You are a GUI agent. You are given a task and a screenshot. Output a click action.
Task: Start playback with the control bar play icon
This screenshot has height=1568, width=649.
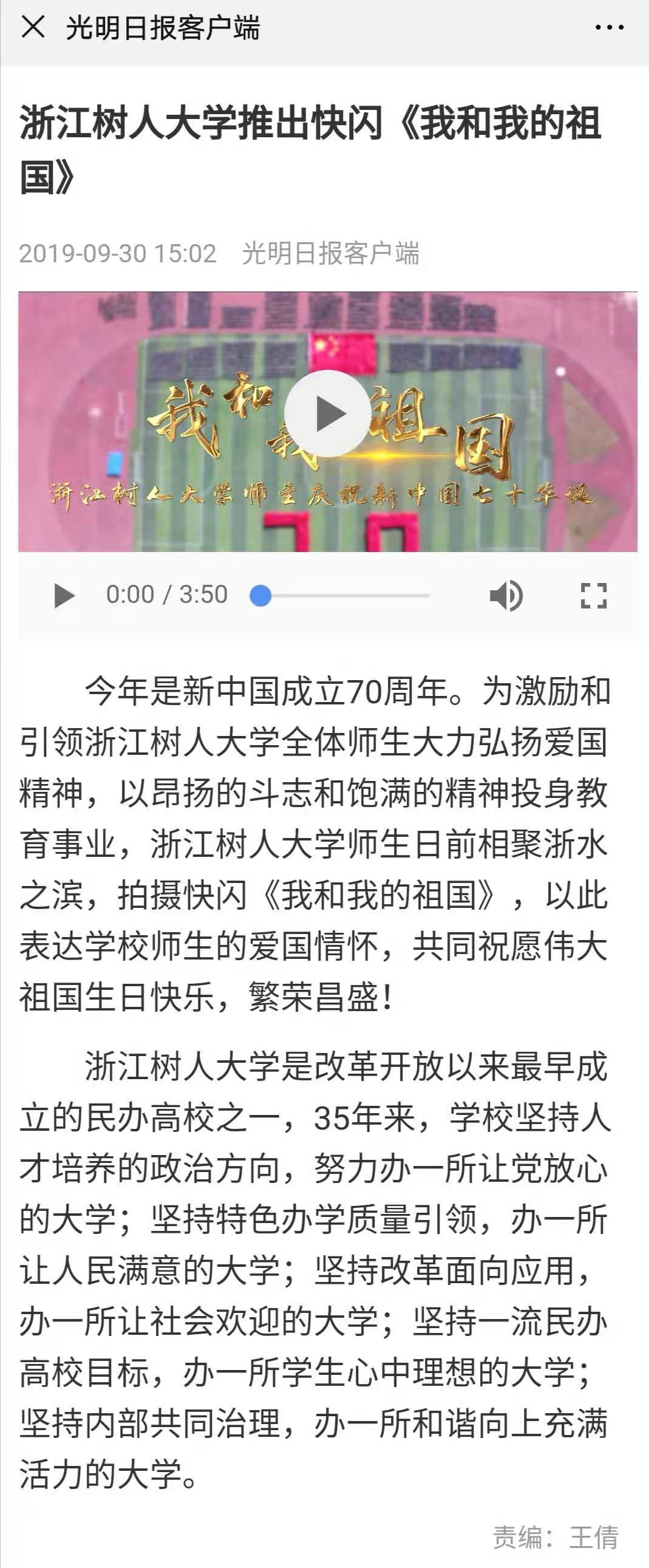[63, 595]
